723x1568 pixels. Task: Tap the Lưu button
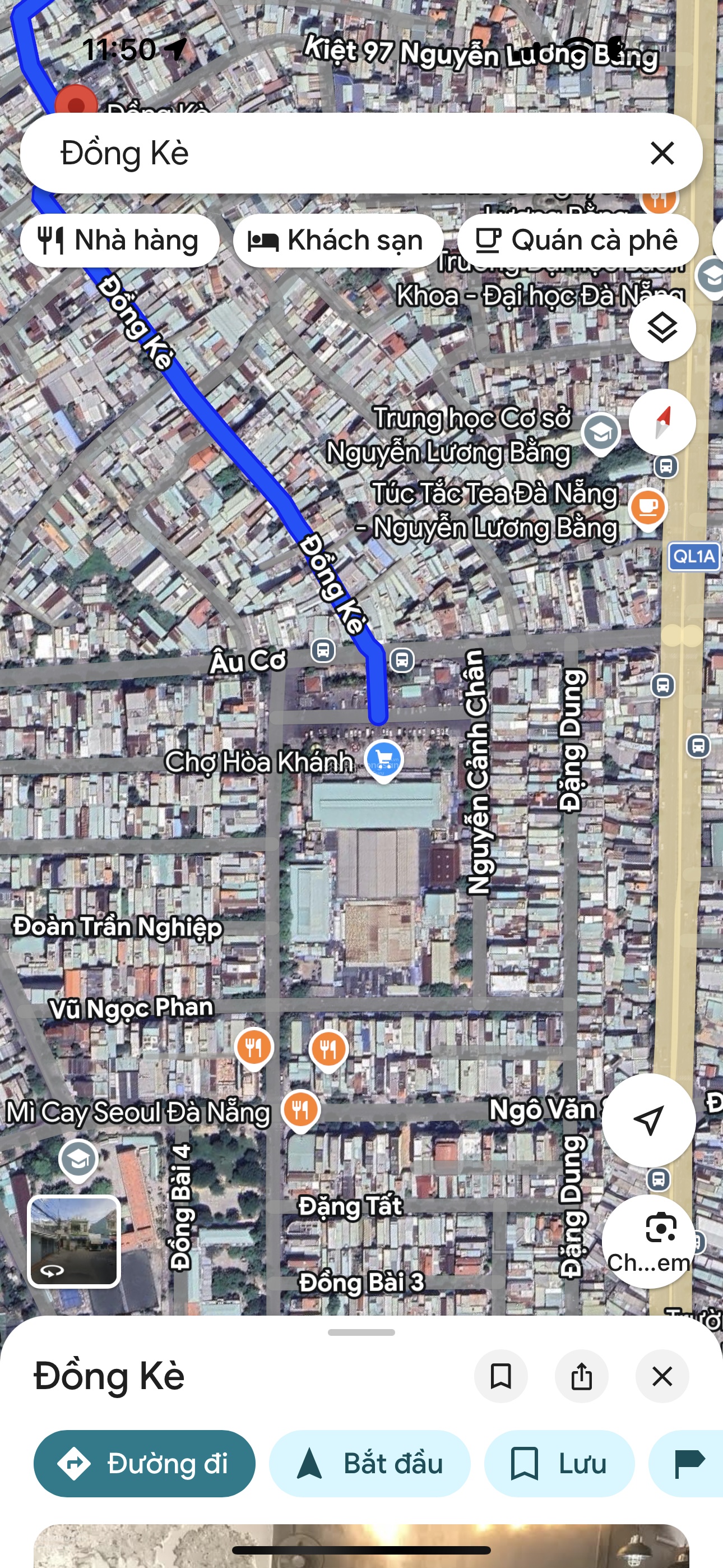point(559,1463)
